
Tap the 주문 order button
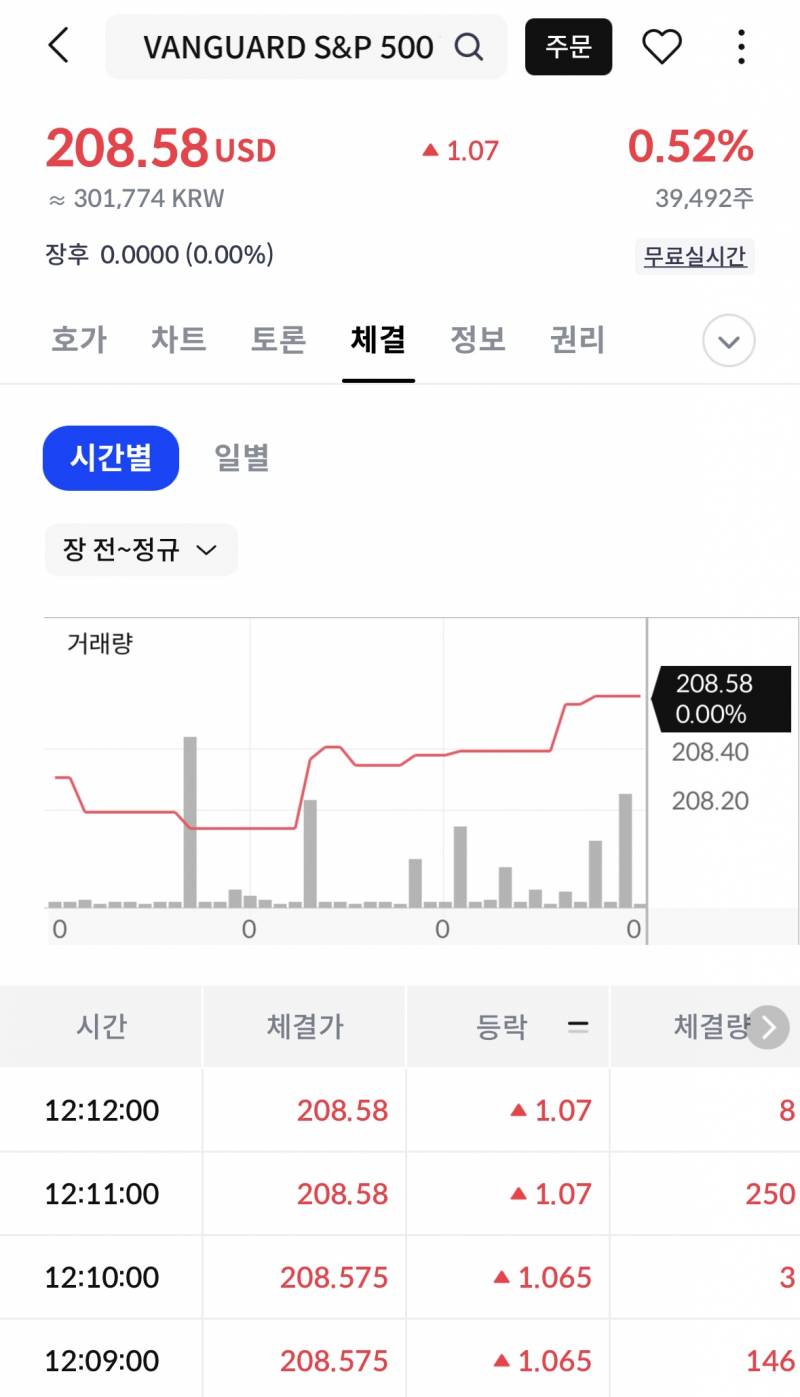coord(569,46)
